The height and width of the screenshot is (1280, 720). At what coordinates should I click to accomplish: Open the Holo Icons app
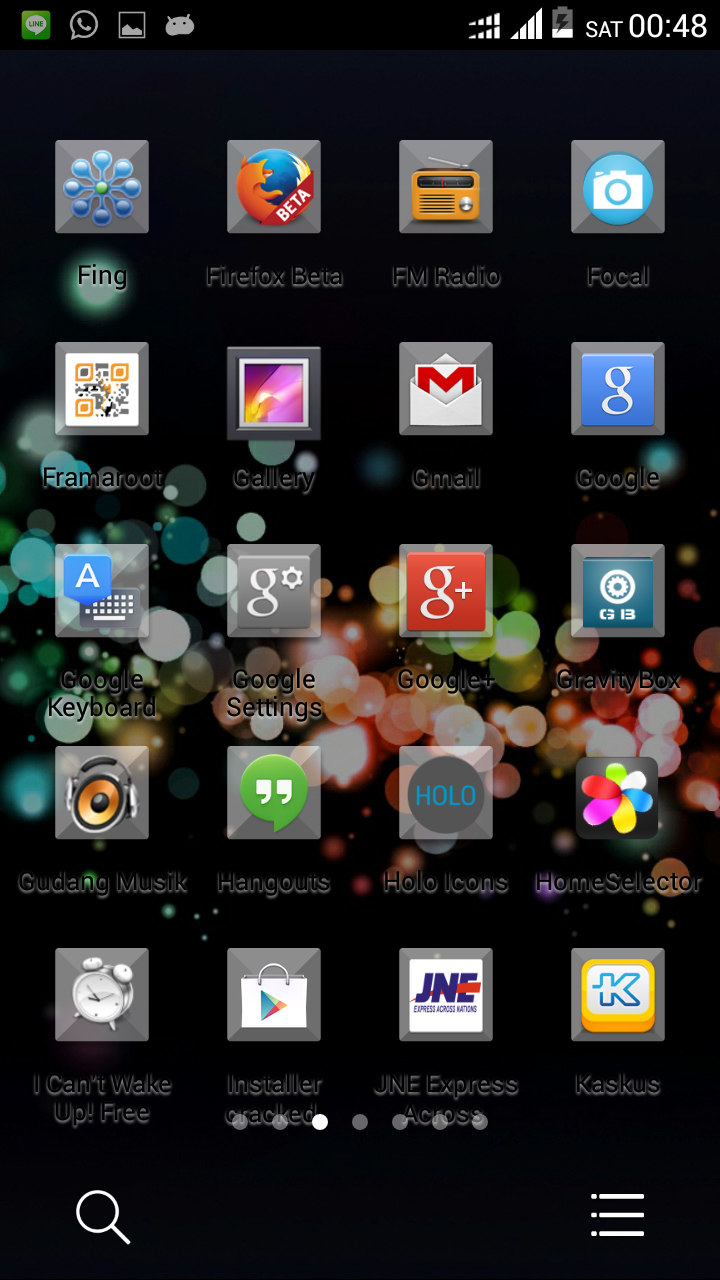pos(446,793)
